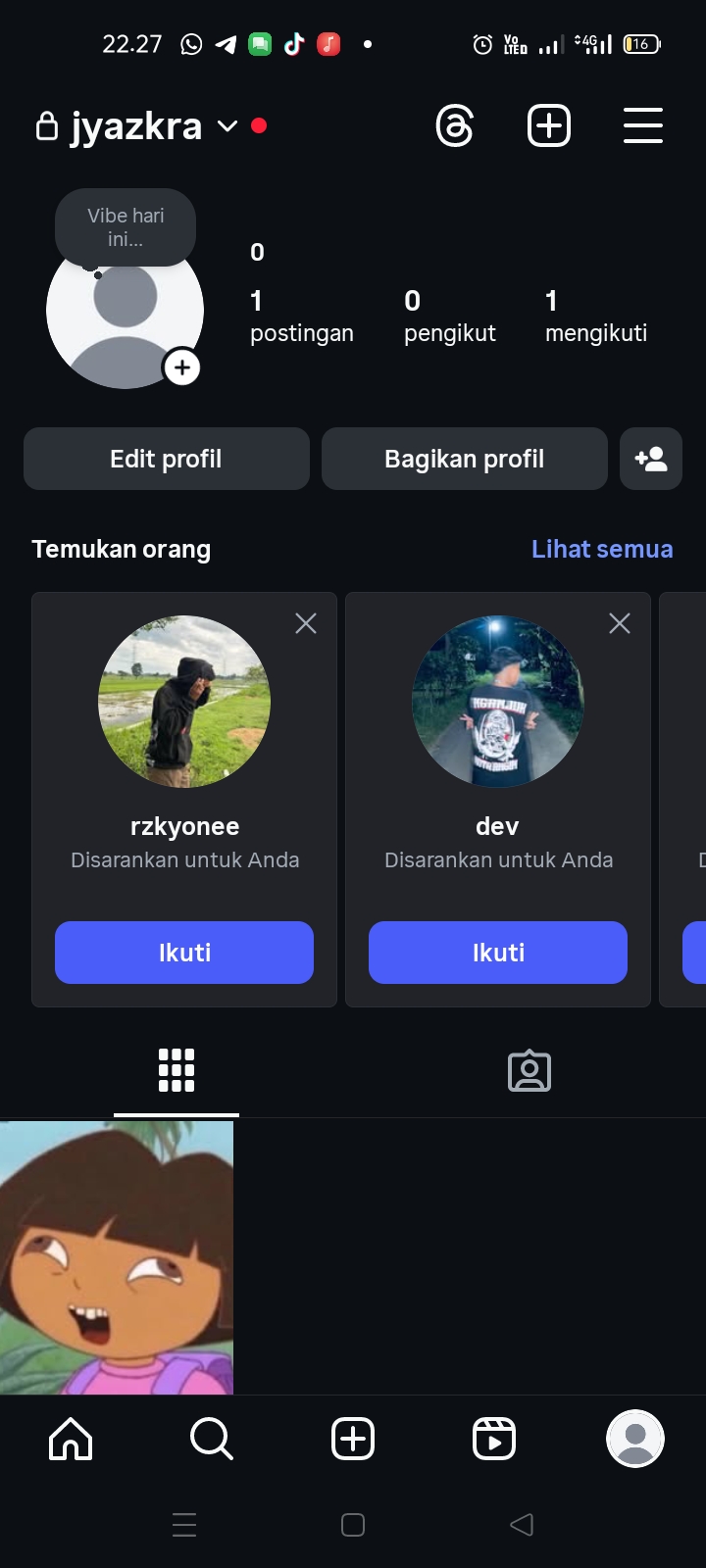The height and width of the screenshot is (1568, 706).
Task: Tap the Vibe hari ini note bubble
Action: click(x=126, y=227)
